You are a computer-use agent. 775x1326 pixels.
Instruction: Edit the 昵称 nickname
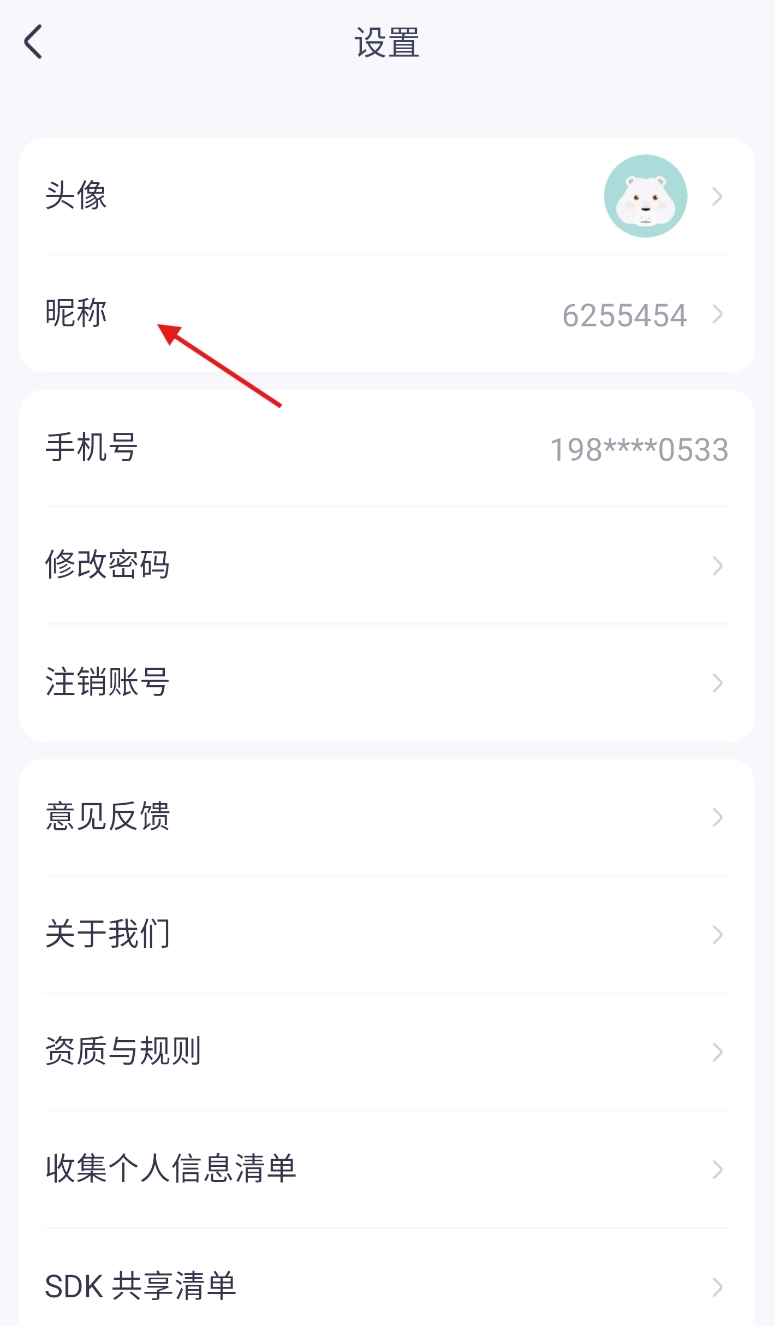386,315
